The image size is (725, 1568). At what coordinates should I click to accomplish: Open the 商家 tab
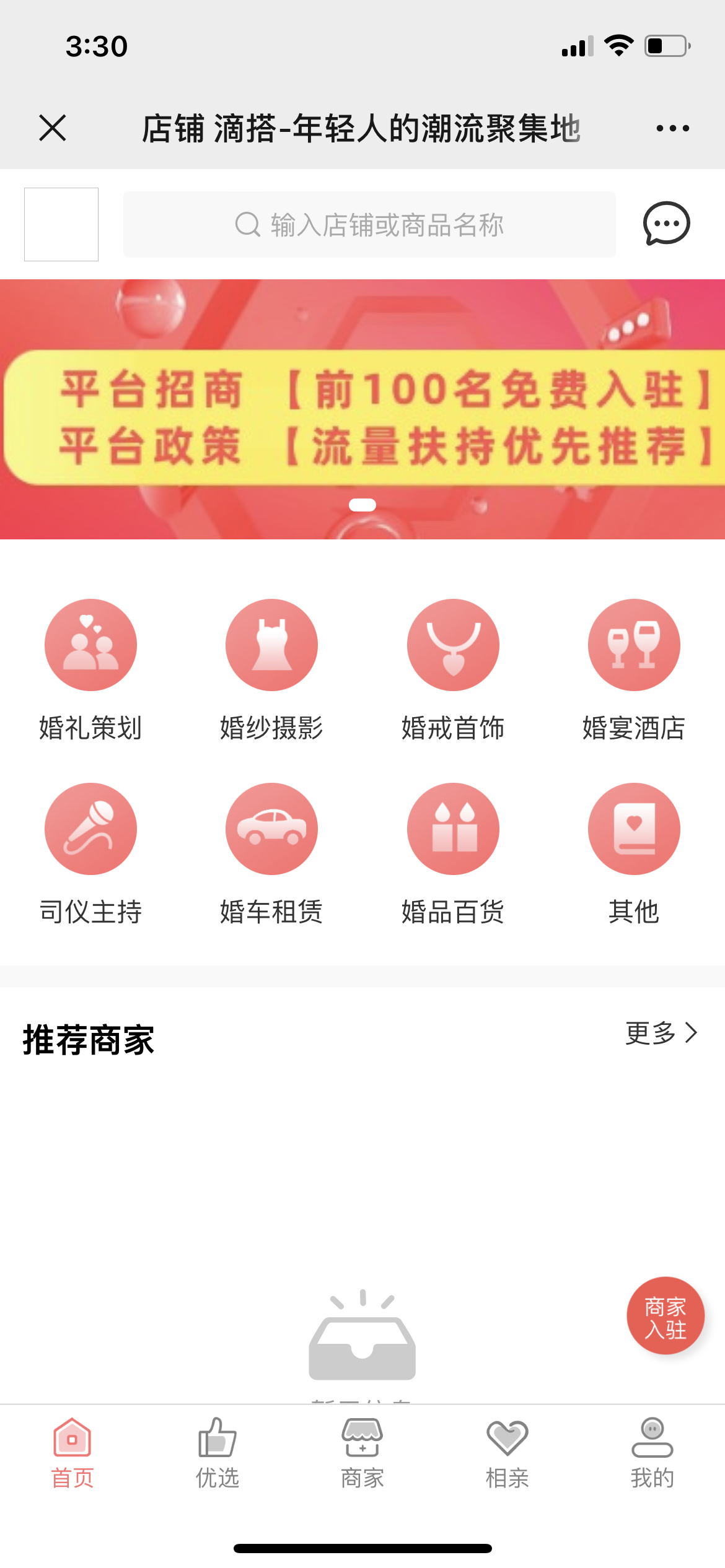point(362,1453)
